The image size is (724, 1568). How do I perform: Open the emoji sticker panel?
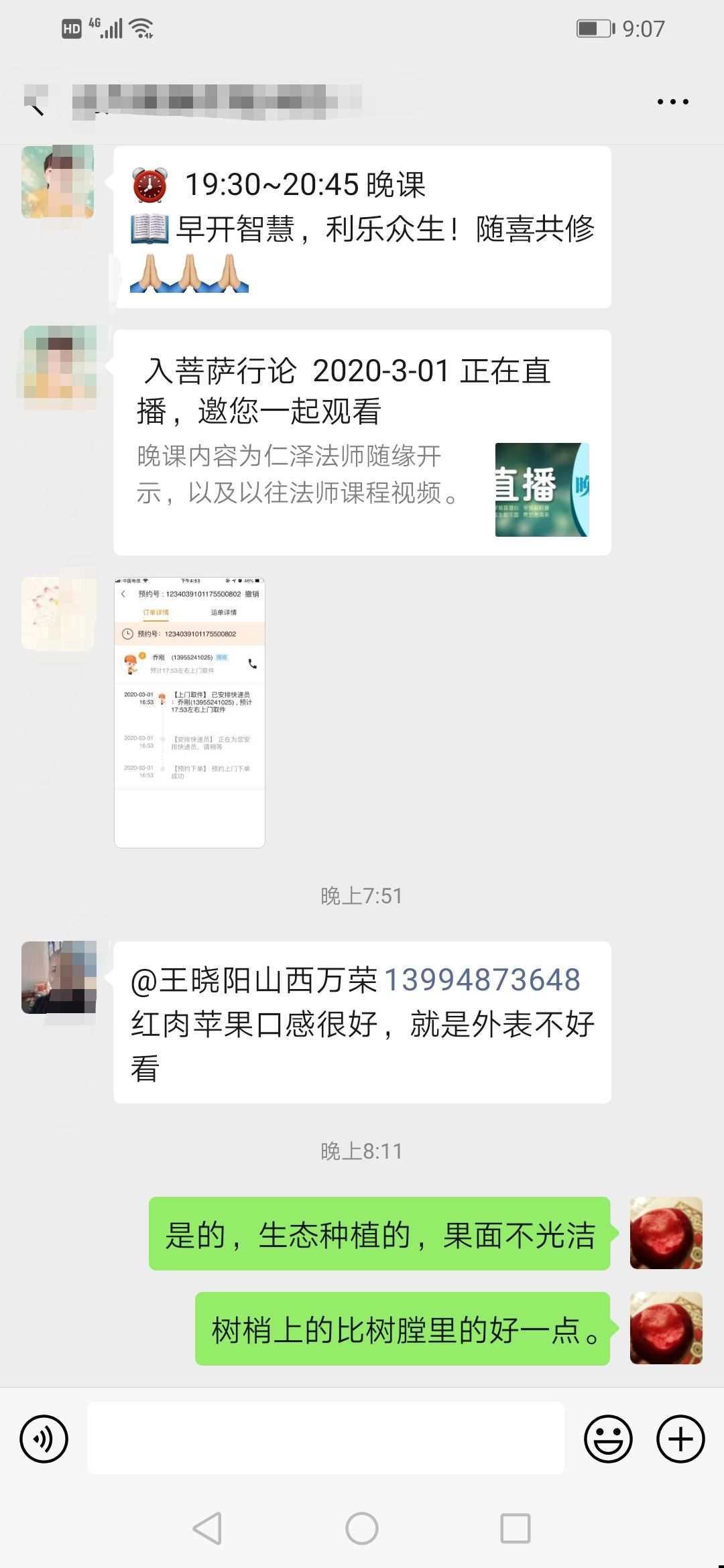click(x=608, y=1439)
